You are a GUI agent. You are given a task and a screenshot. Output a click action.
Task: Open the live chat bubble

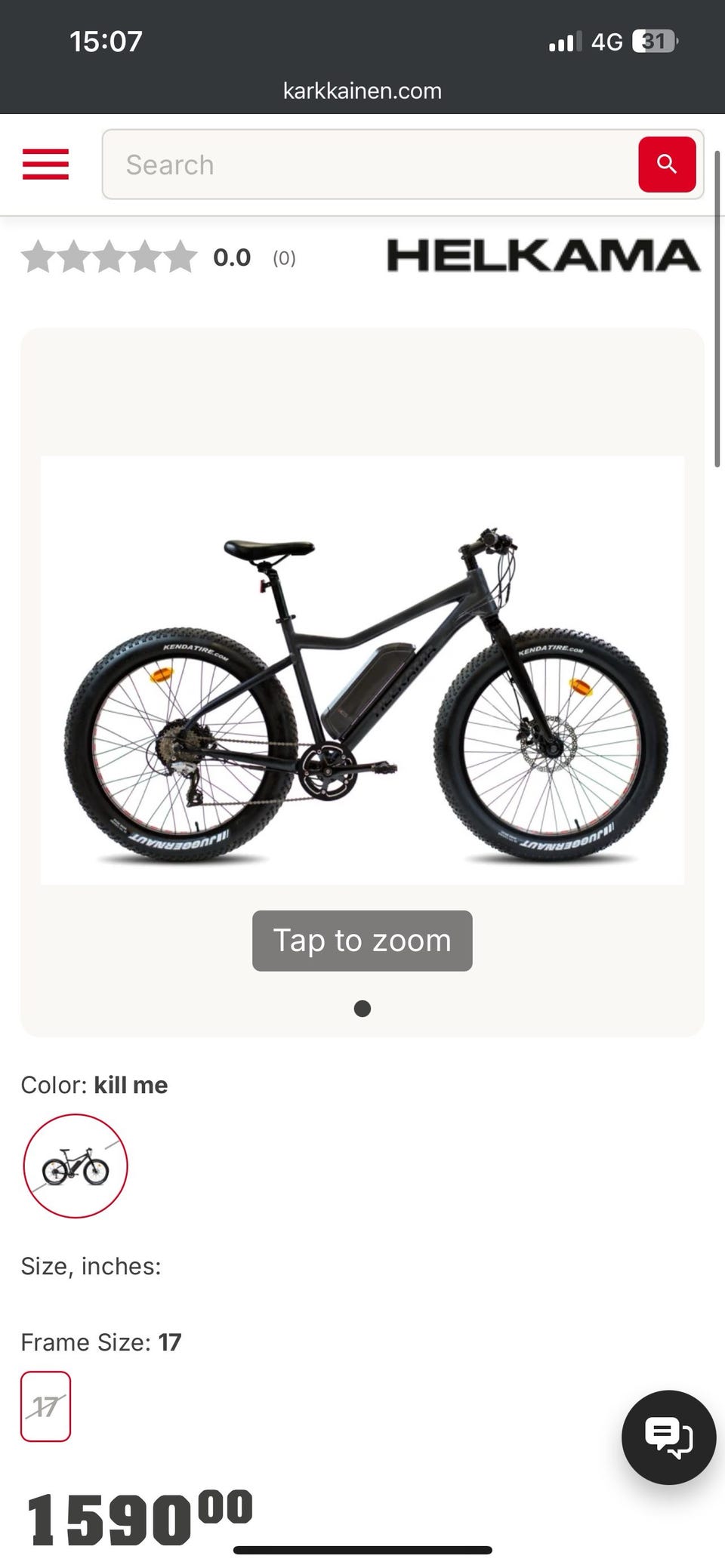click(x=668, y=1437)
